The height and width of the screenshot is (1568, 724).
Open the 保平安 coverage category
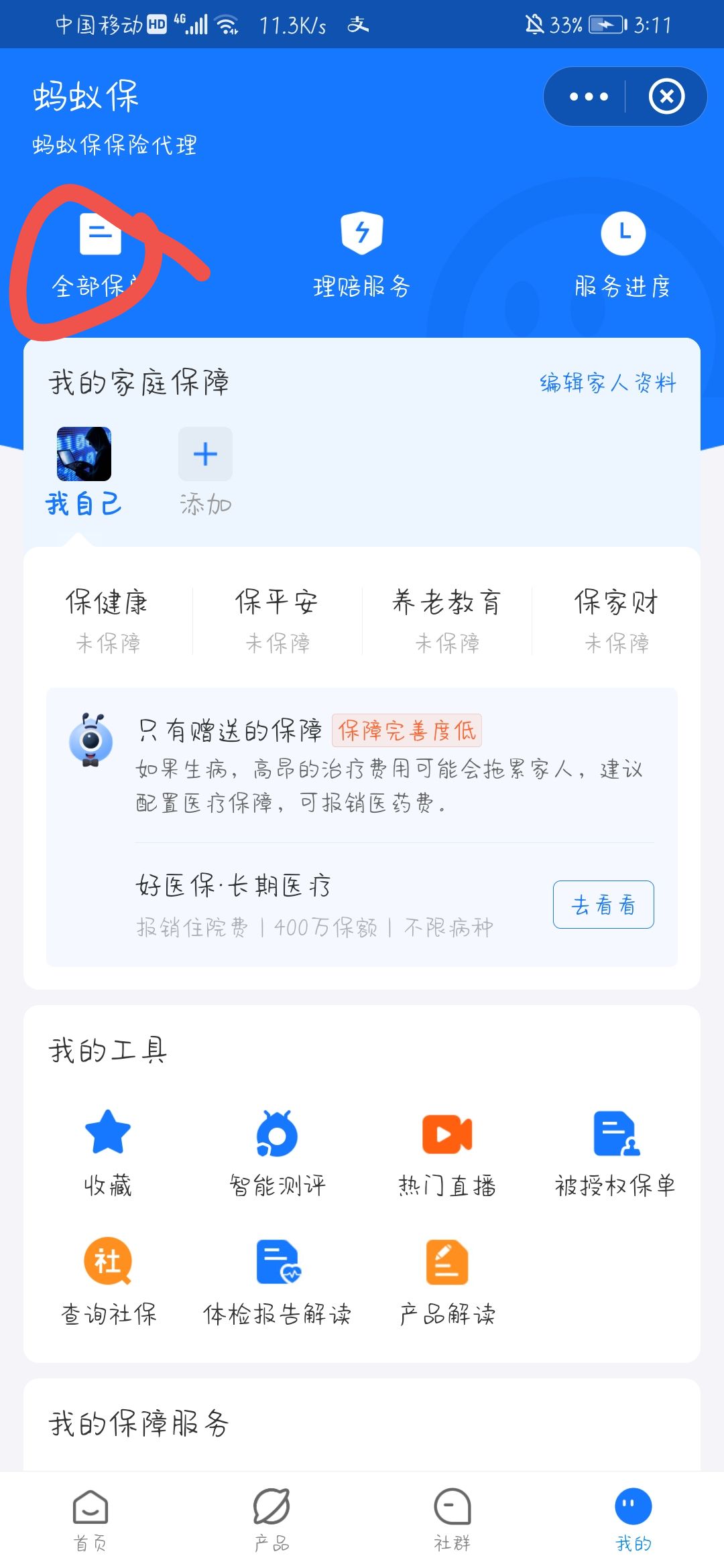(278, 621)
